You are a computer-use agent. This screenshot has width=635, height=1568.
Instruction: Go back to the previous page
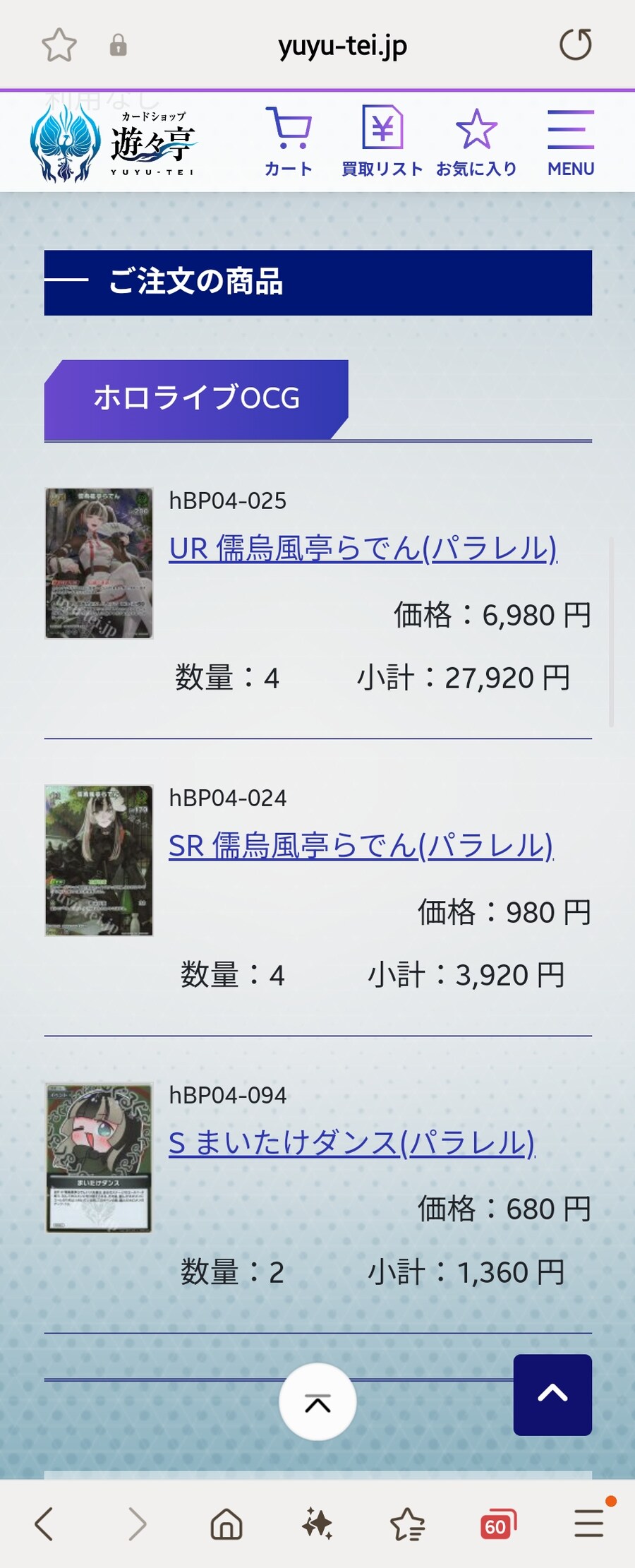click(44, 1524)
